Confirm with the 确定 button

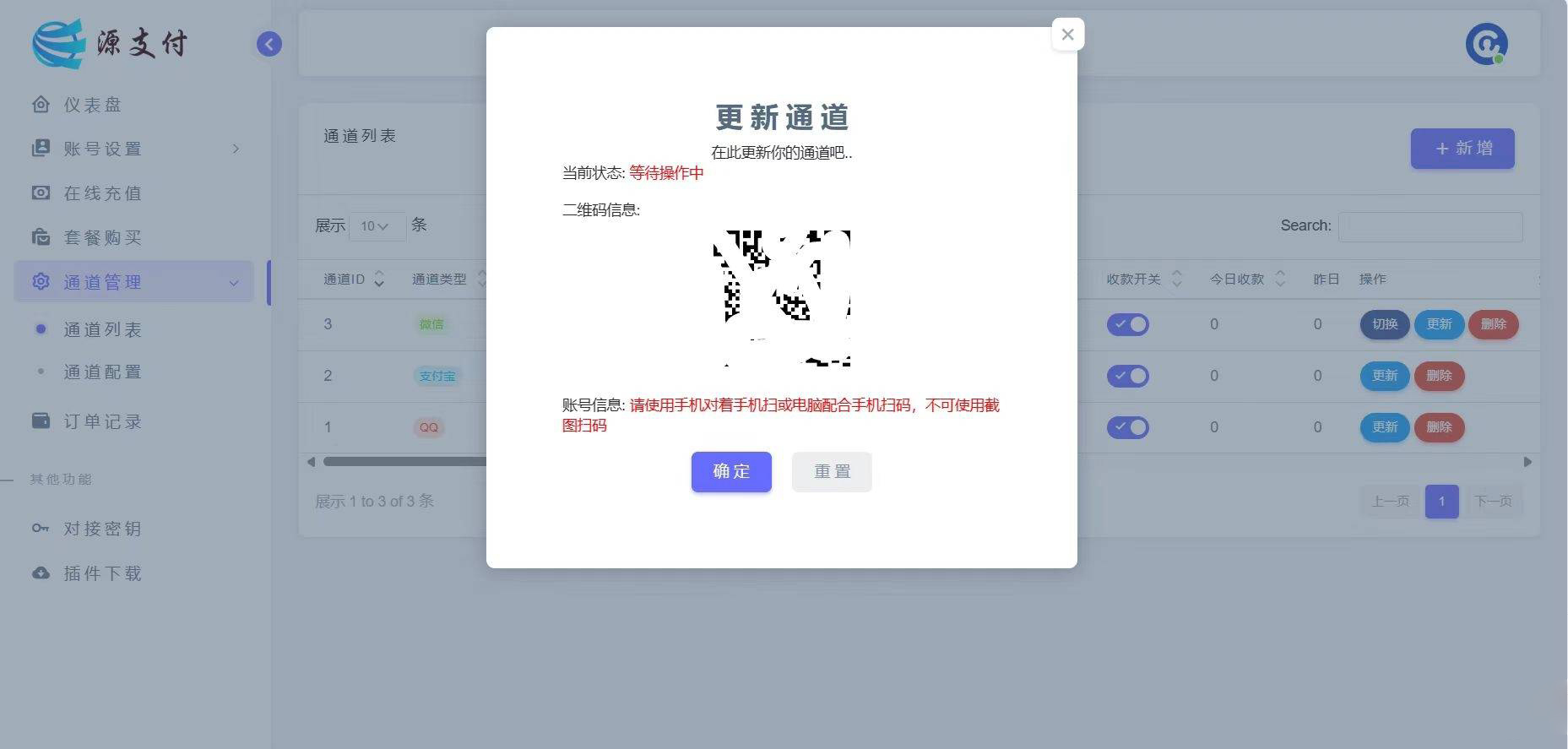point(731,471)
